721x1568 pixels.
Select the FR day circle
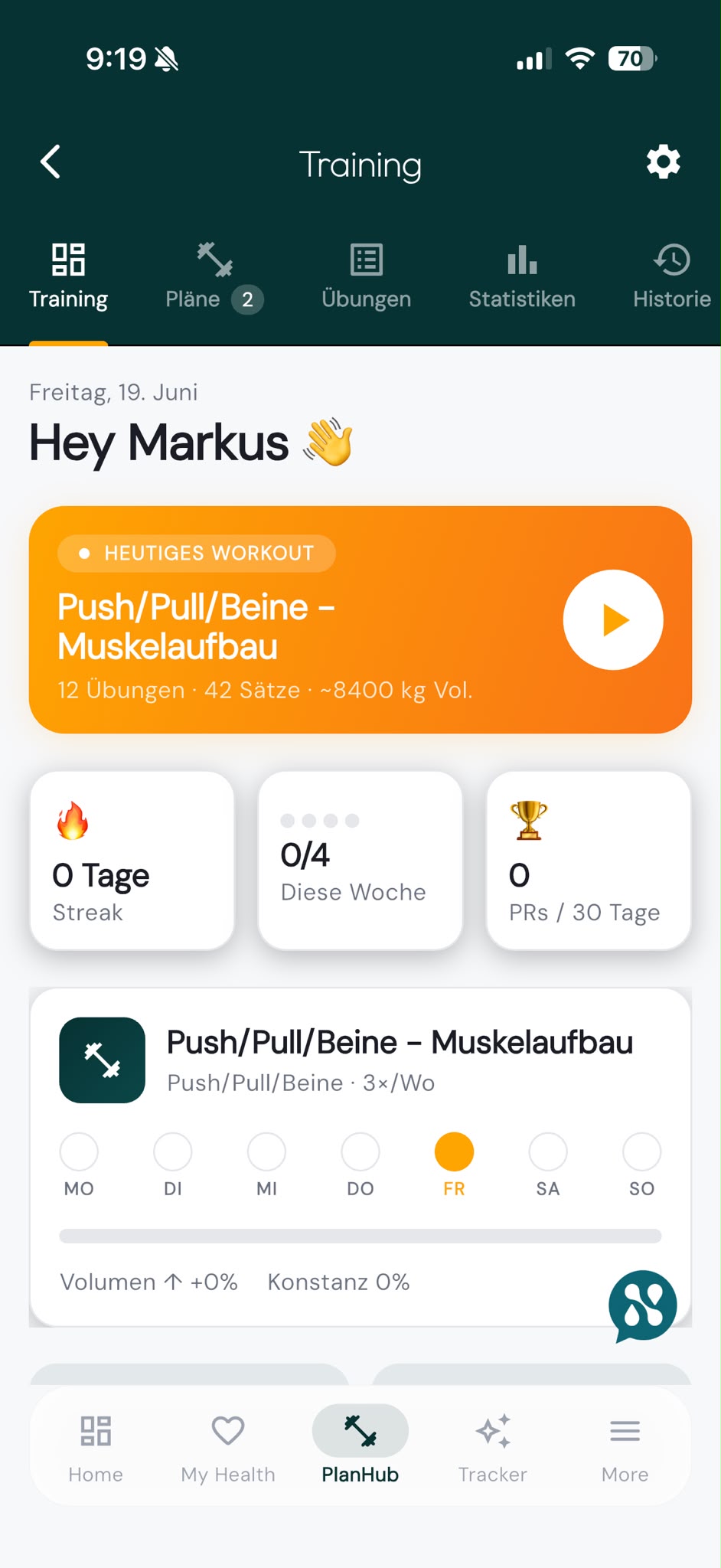[x=454, y=1151]
